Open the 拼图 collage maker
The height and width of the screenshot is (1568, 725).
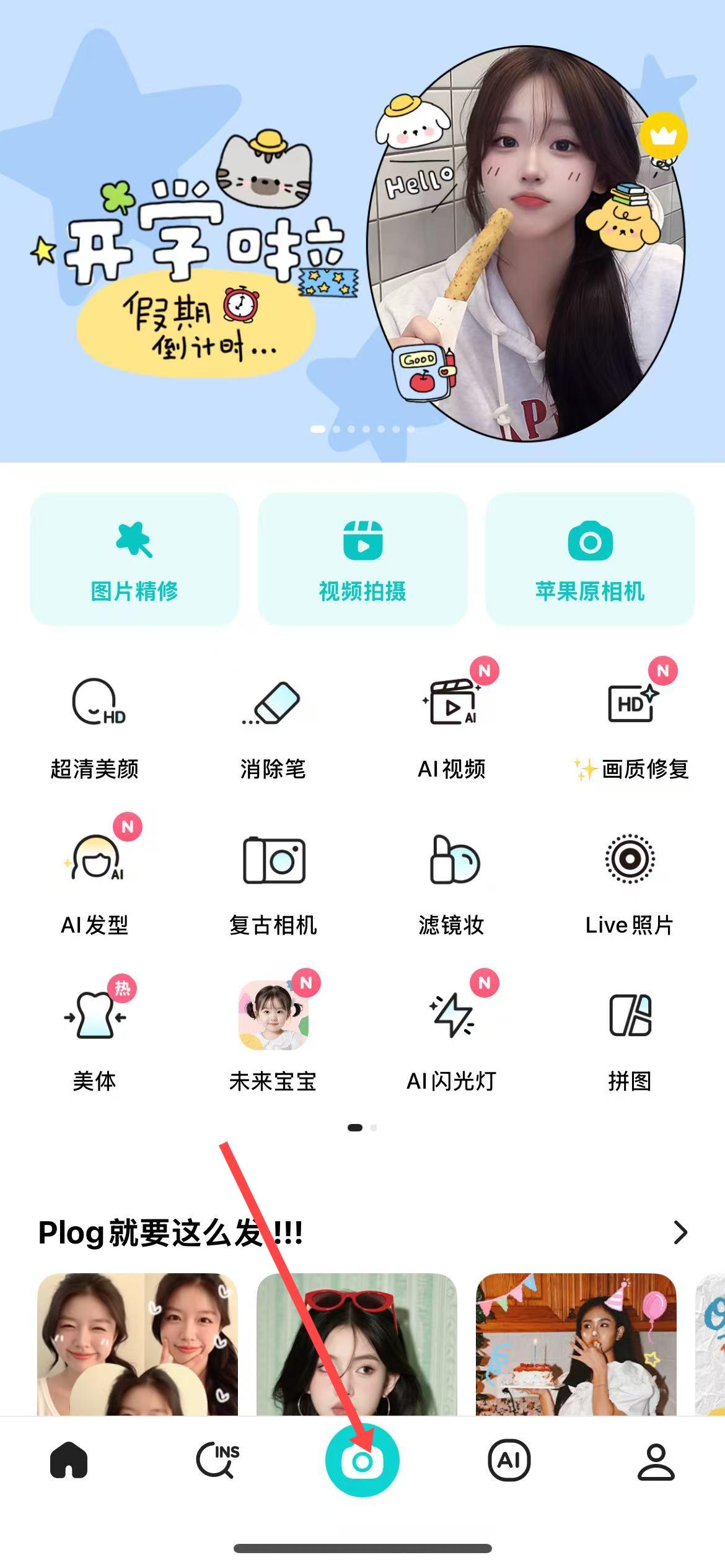[630, 1040]
